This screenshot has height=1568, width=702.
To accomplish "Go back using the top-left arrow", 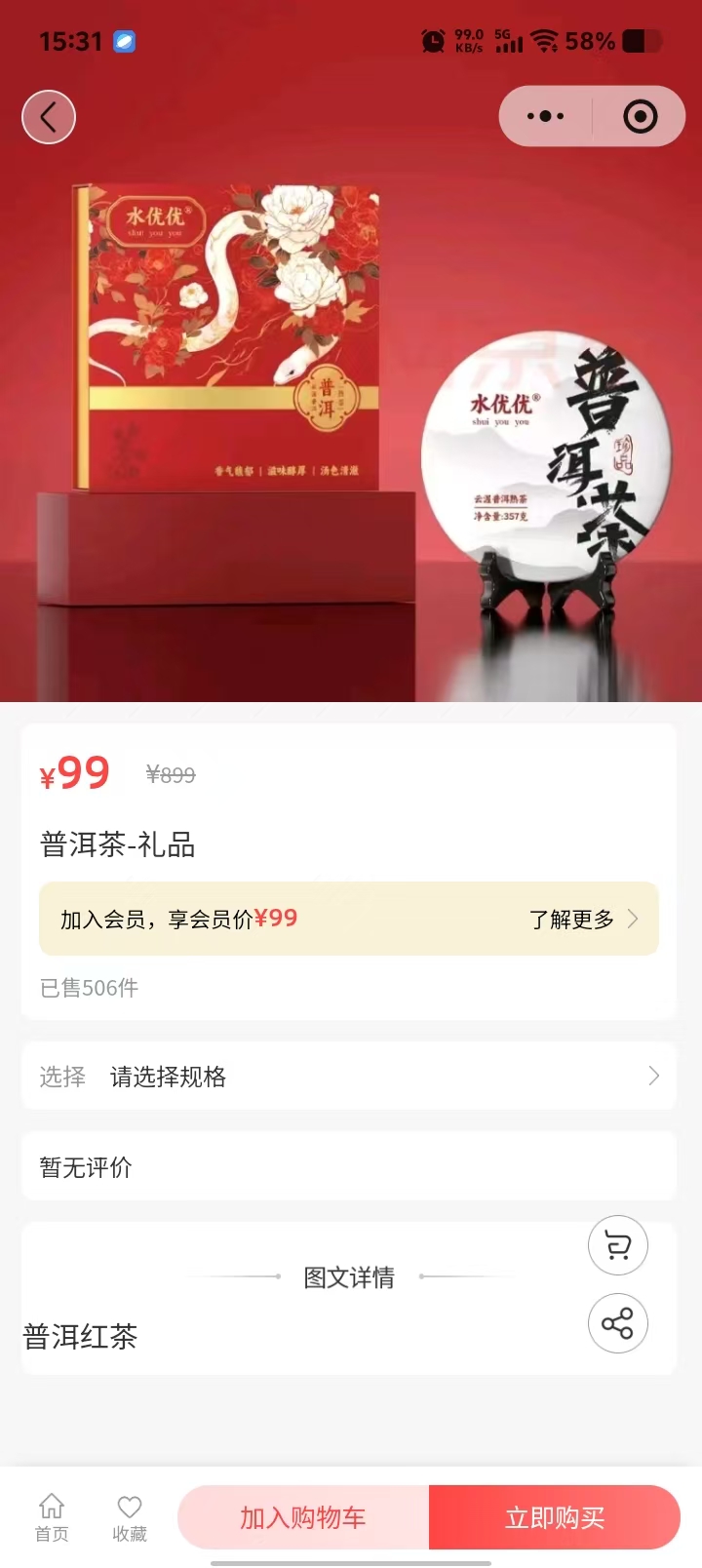I will [x=49, y=117].
